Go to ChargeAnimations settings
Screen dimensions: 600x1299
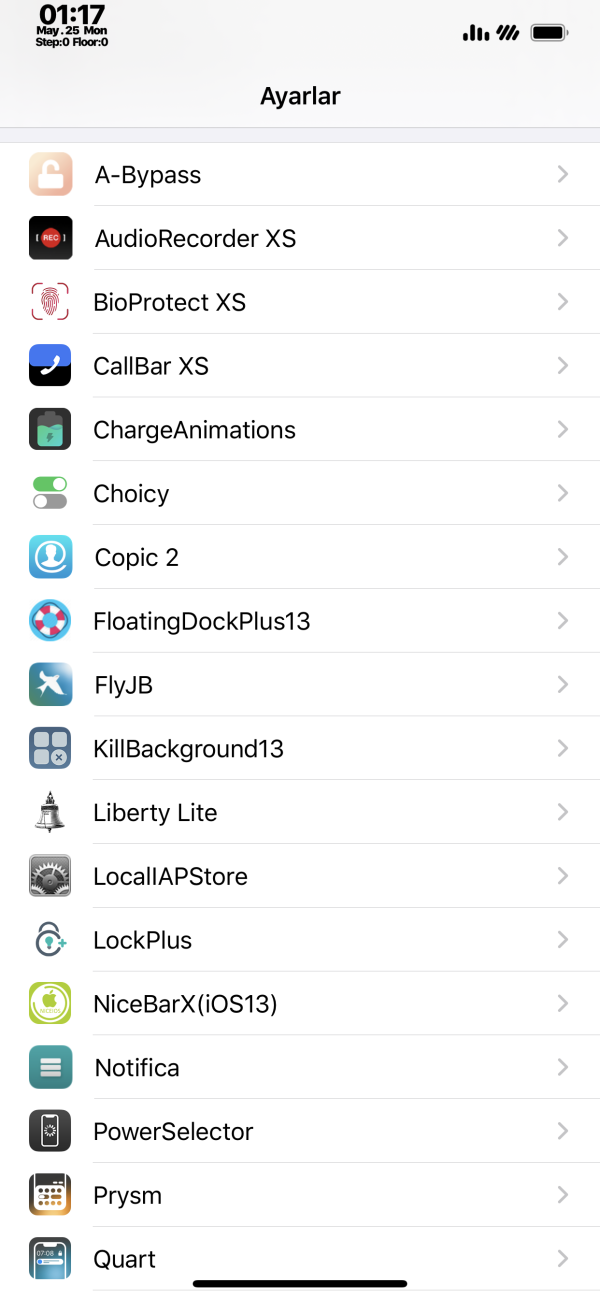(x=300, y=430)
